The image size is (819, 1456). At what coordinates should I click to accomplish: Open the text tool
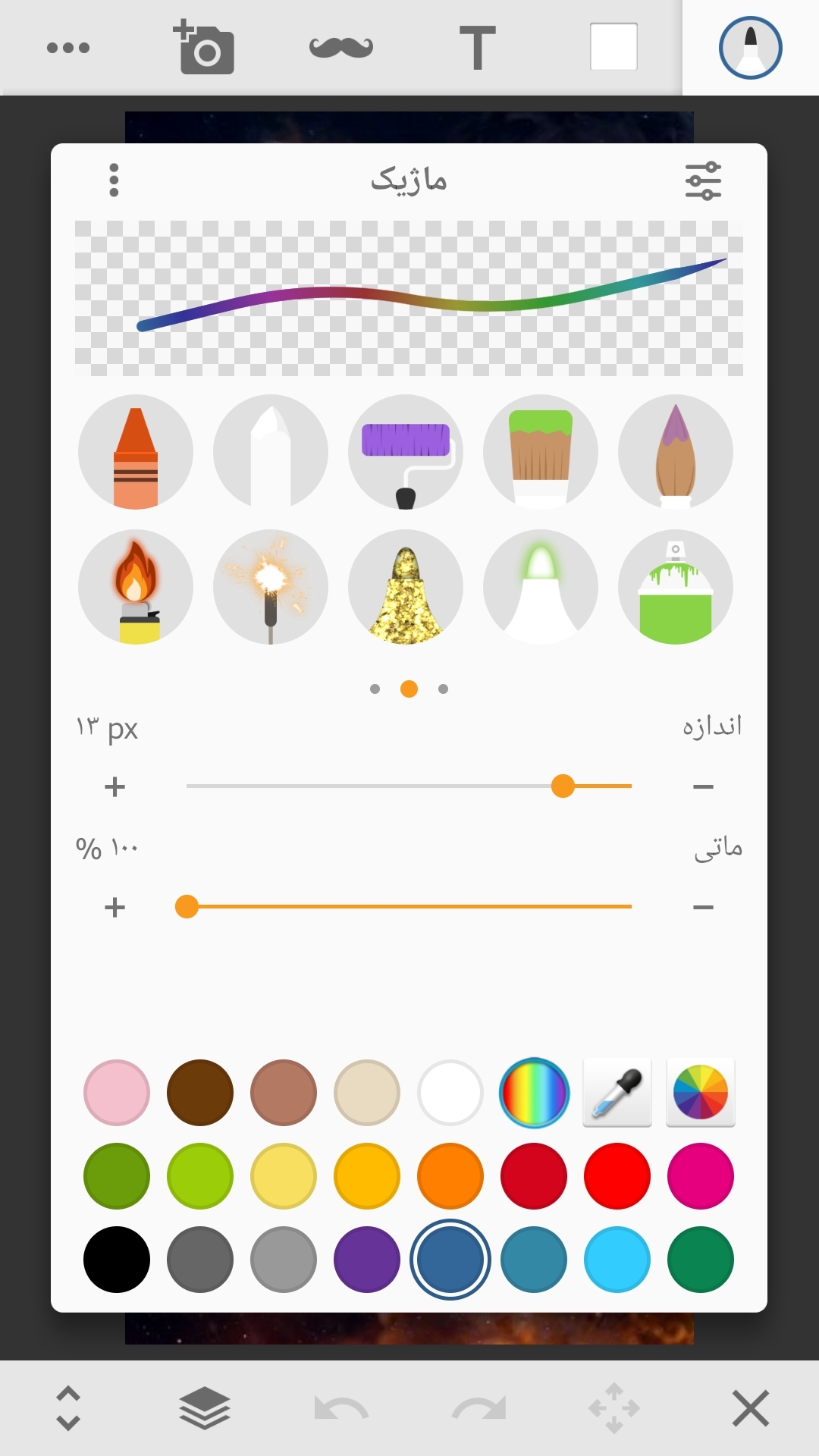(478, 48)
